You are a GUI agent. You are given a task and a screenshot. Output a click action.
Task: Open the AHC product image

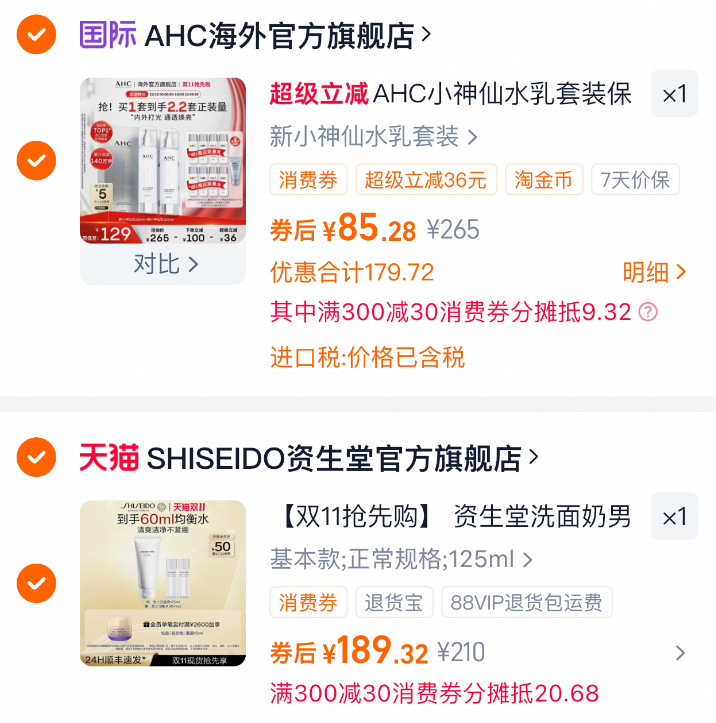(x=163, y=161)
